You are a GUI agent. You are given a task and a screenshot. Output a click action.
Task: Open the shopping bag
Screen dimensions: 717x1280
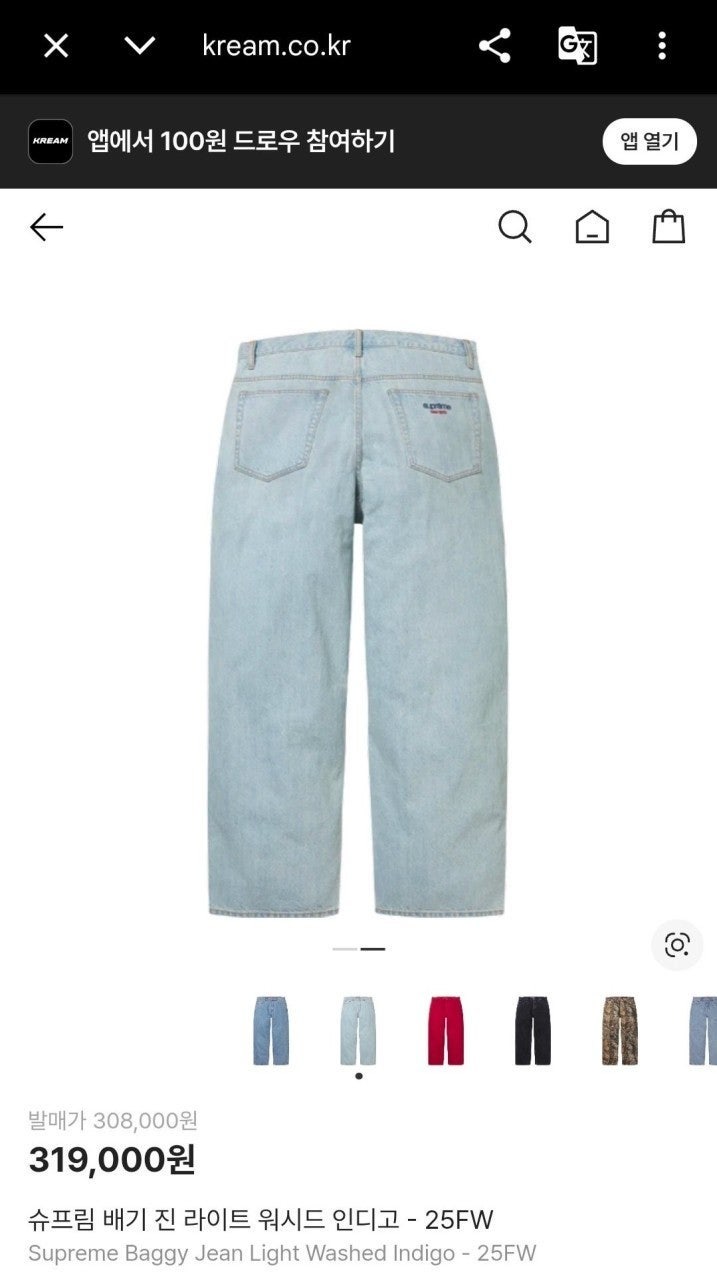click(668, 228)
